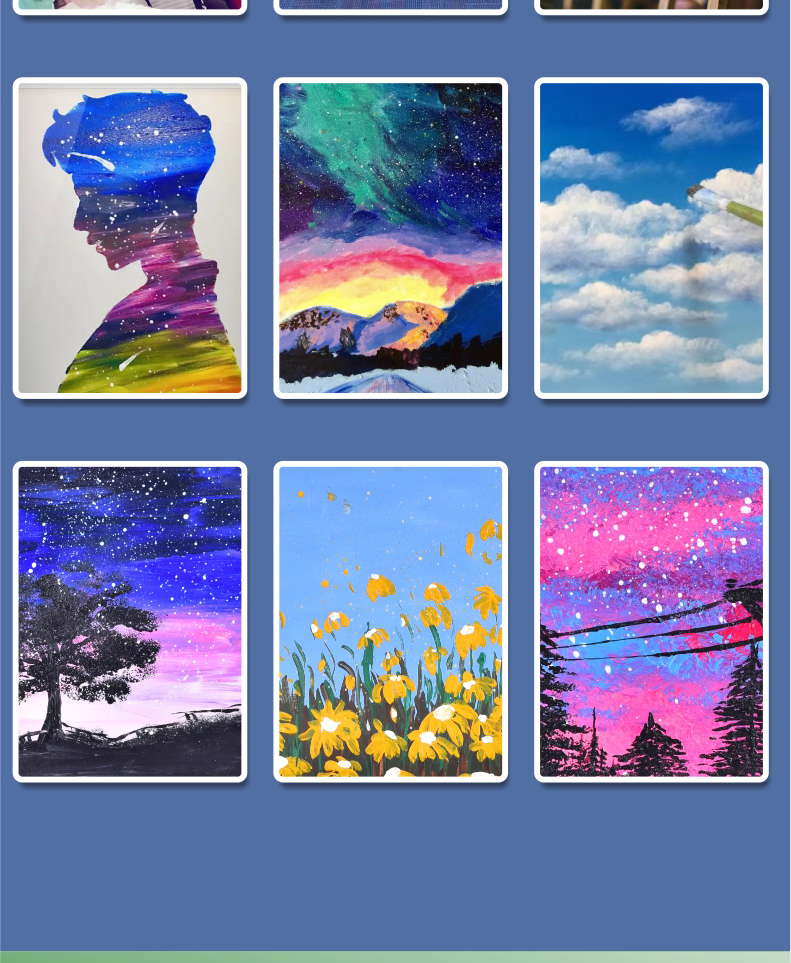View the blue sky clouds painting
The height and width of the screenshot is (963, 791).
pos(651,238)
